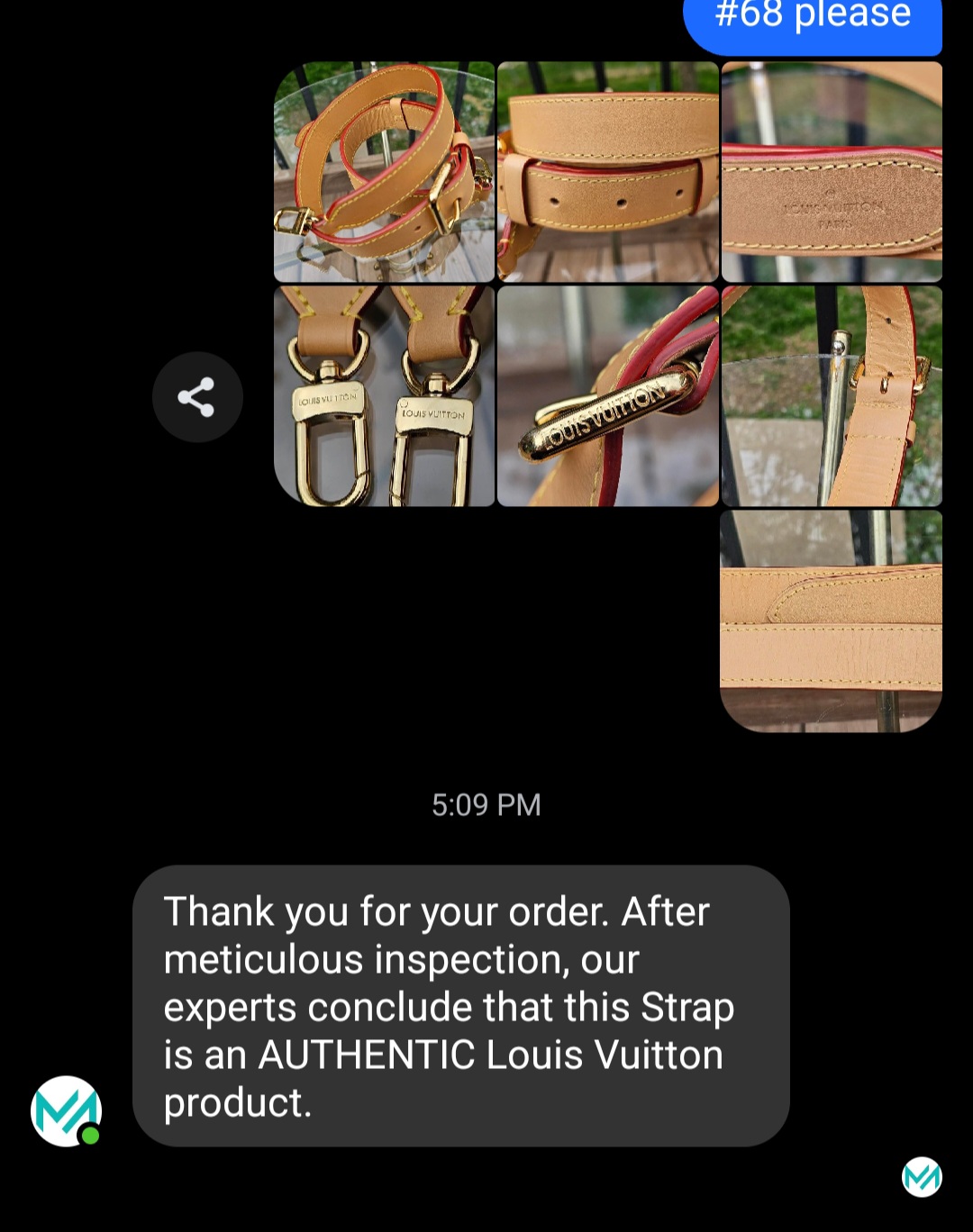Open the two gold clasps photo

tap(384, 396)
